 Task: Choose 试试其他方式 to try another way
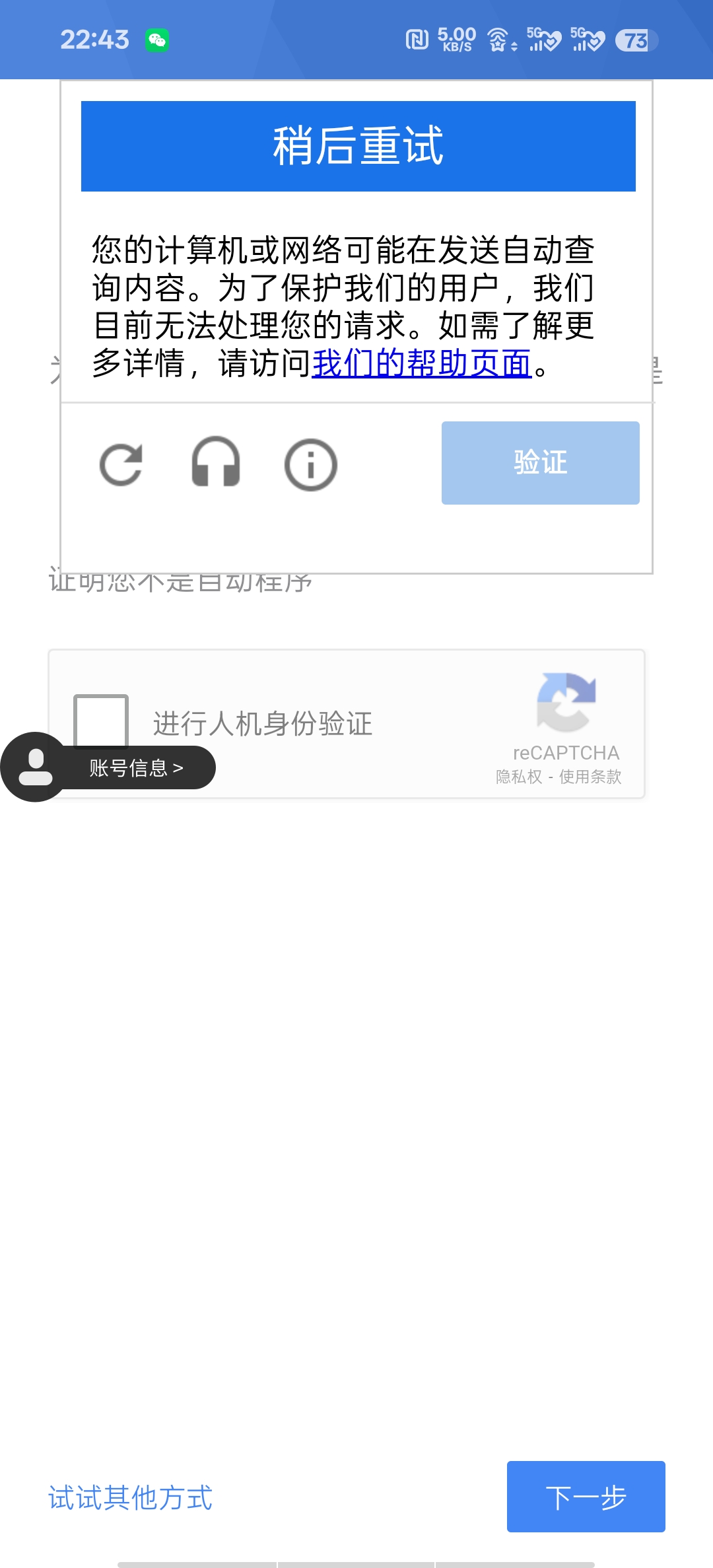131,1497
